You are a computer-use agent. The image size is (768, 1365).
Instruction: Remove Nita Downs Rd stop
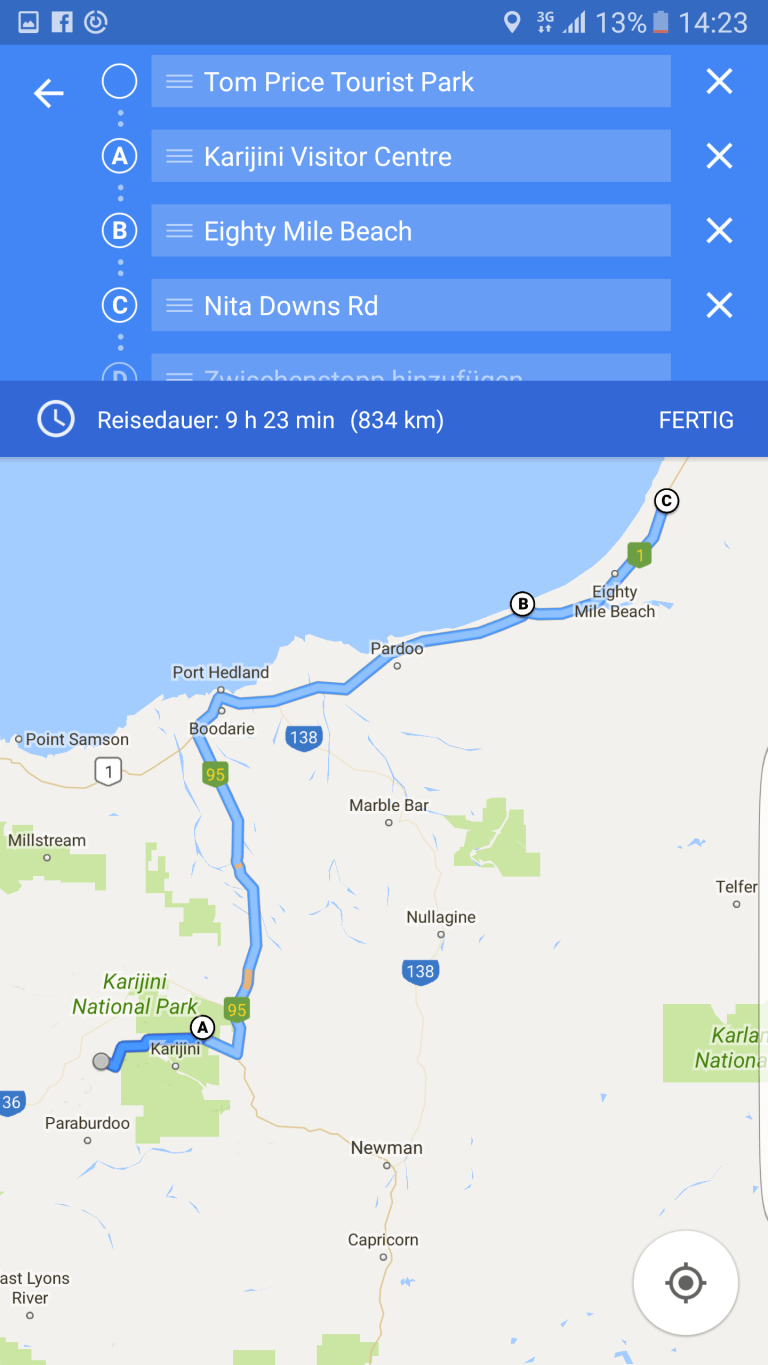point(719,306)
